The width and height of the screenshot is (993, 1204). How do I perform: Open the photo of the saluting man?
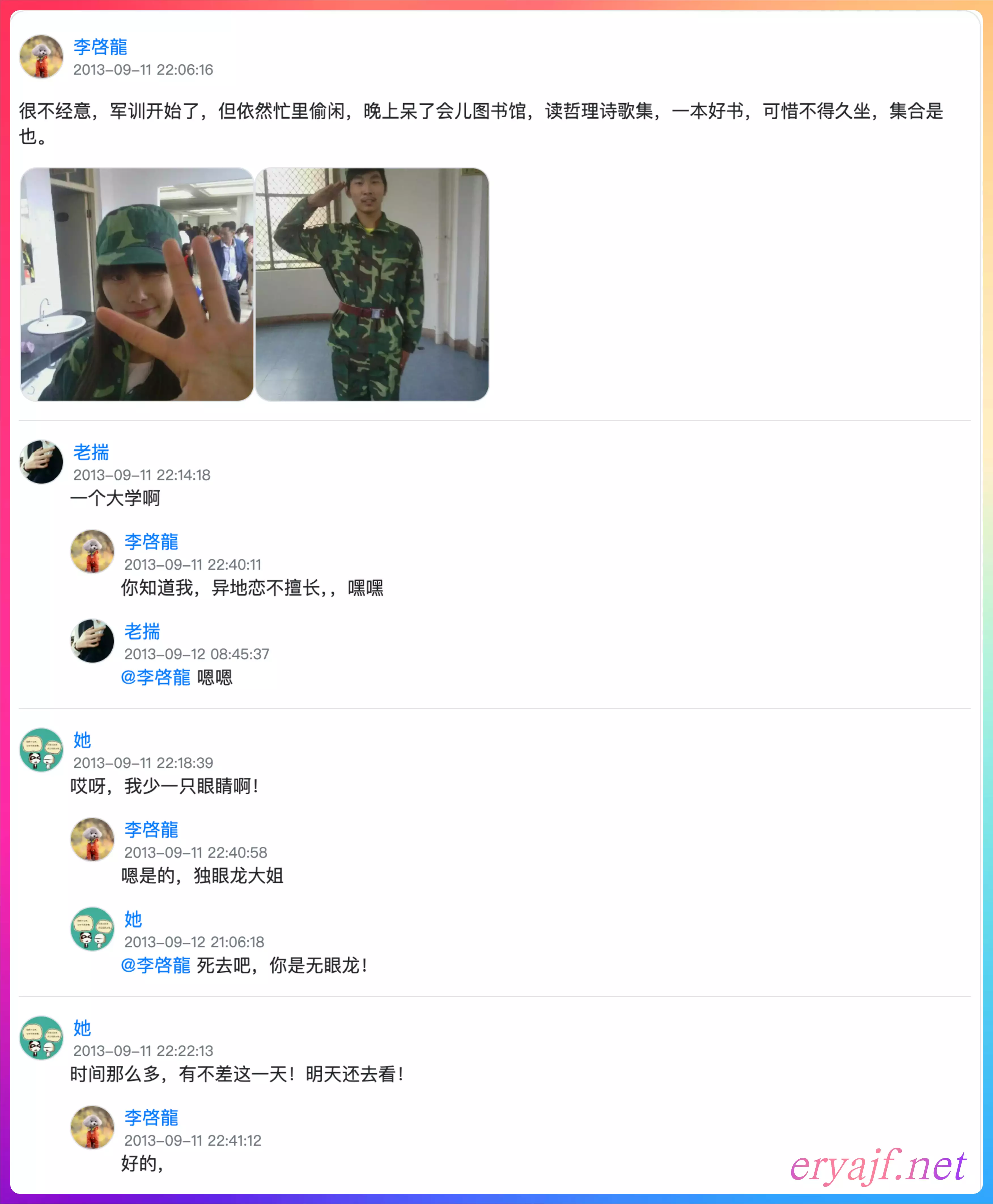click(x=372, y=284)
